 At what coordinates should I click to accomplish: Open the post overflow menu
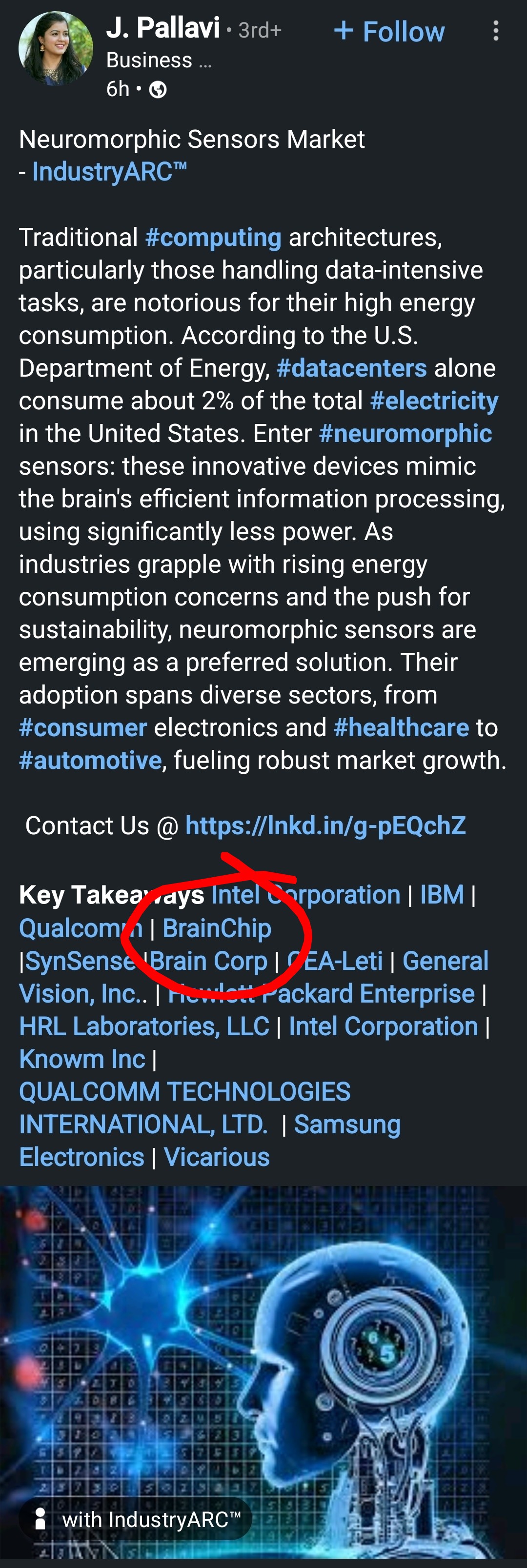click(496, 30)
